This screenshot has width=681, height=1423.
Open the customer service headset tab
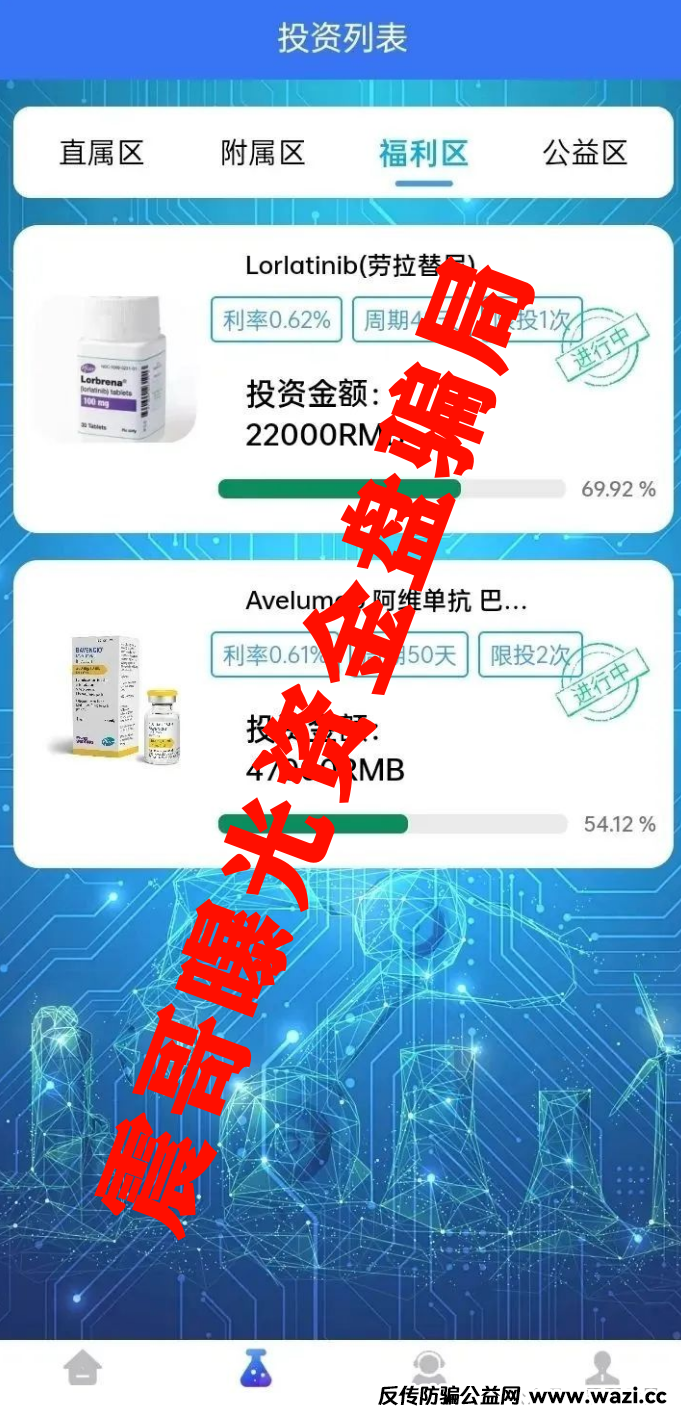tap(429, 1365)
